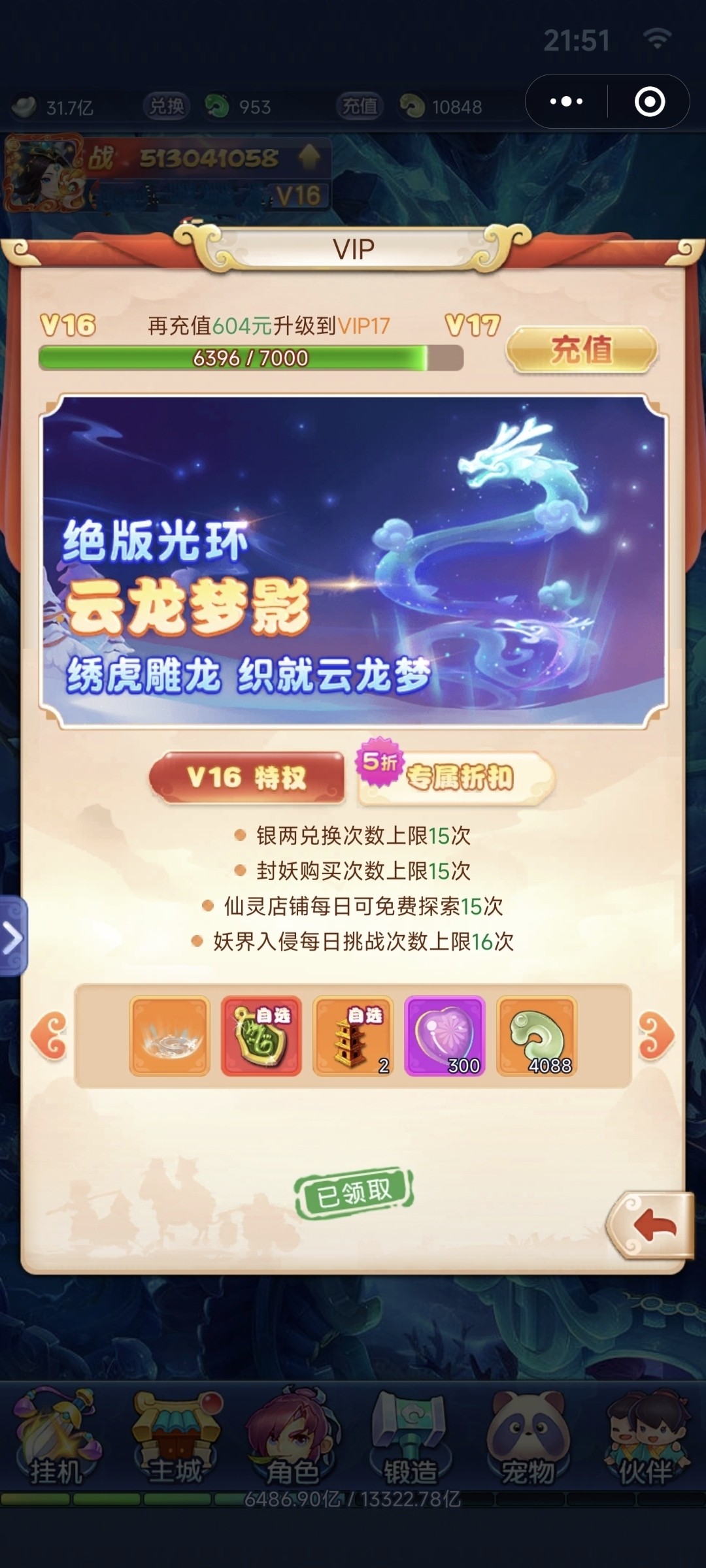Tap the 兑换 exchange button in top bar

(166, 106)
